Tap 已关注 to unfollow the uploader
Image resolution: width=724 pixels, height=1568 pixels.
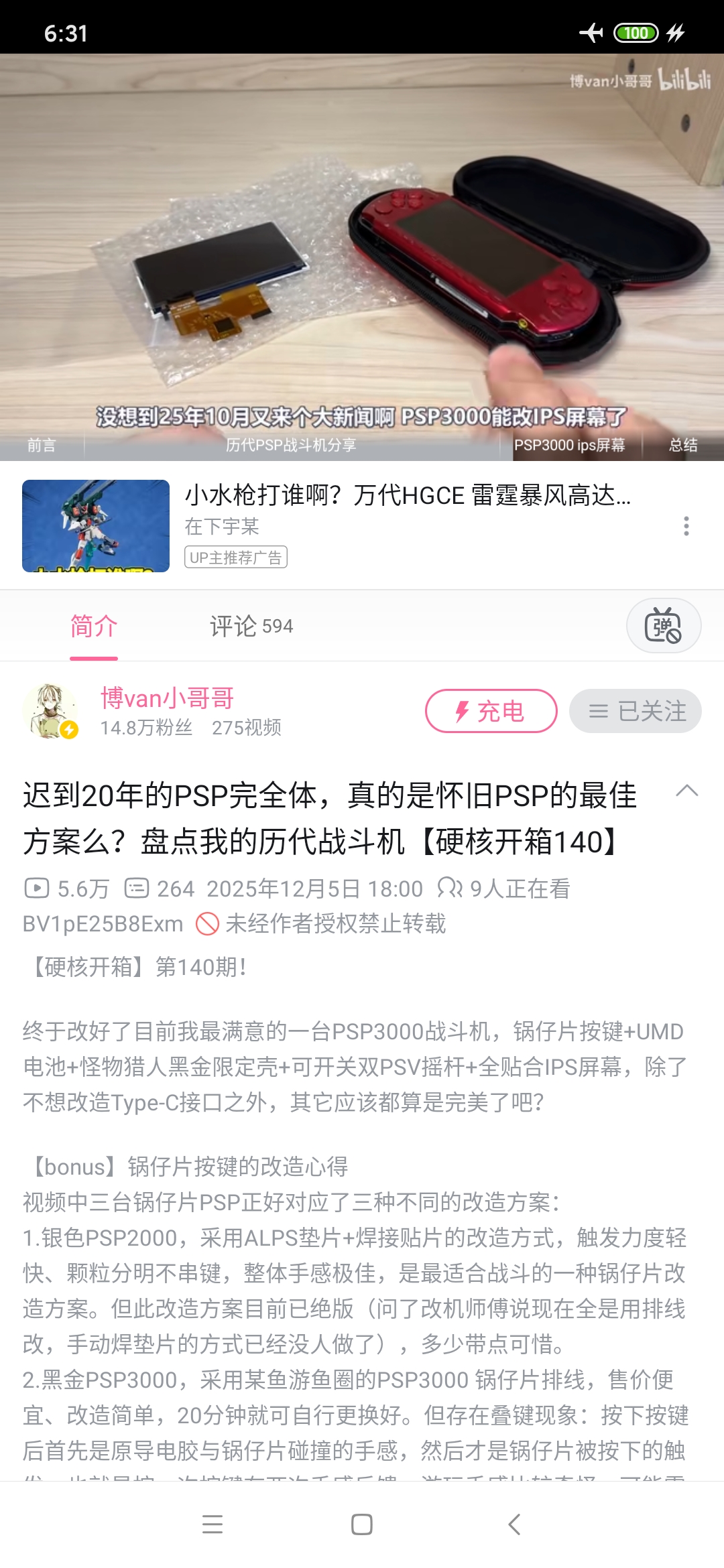coord(635,711)
